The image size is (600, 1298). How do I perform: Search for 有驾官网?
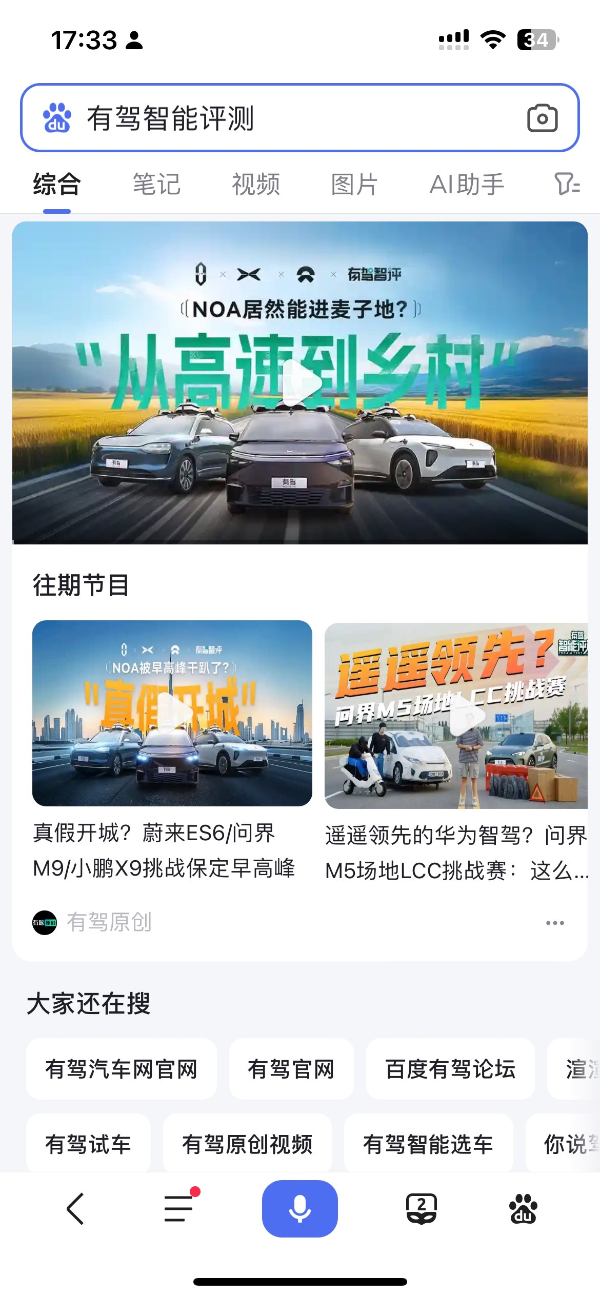coord(291,1069)
